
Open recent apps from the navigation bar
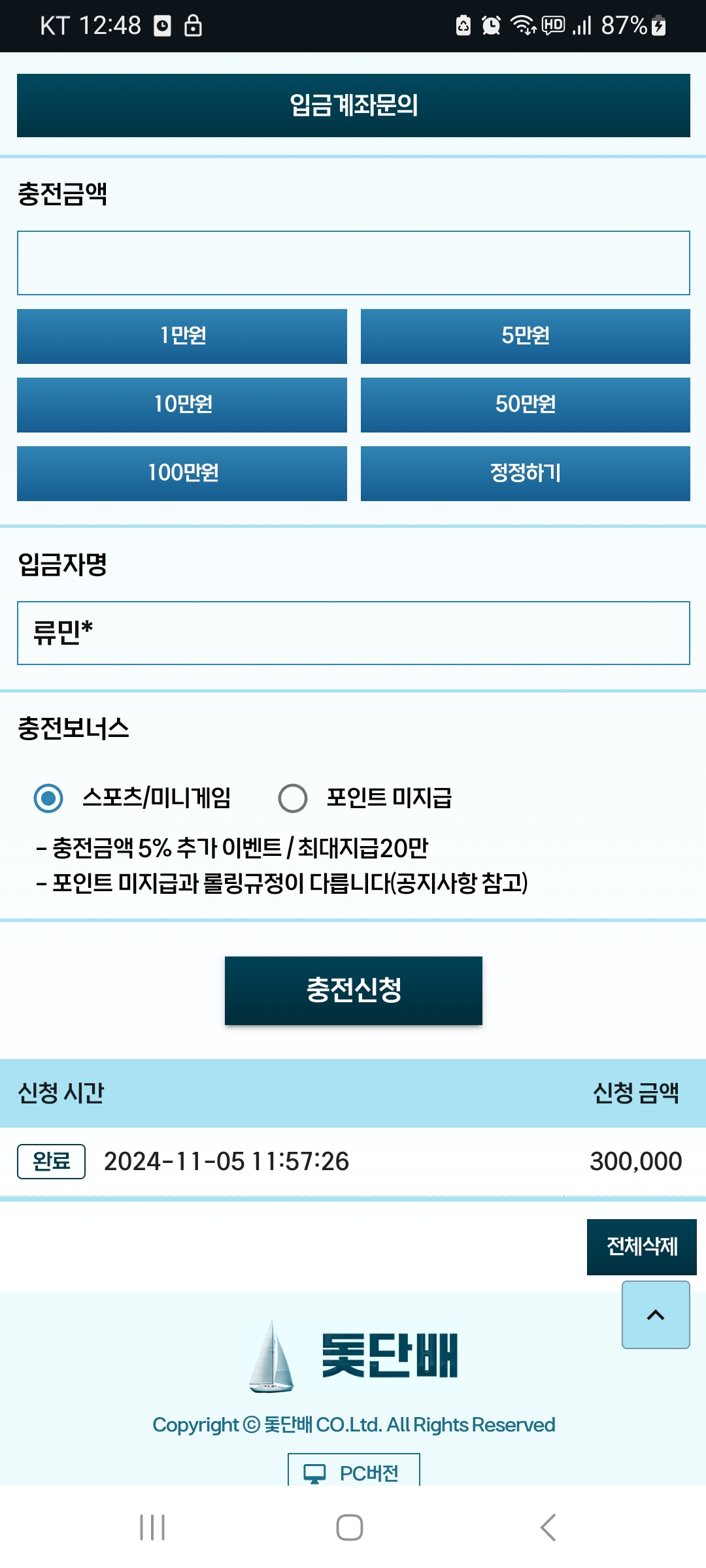coord(152,1527)
